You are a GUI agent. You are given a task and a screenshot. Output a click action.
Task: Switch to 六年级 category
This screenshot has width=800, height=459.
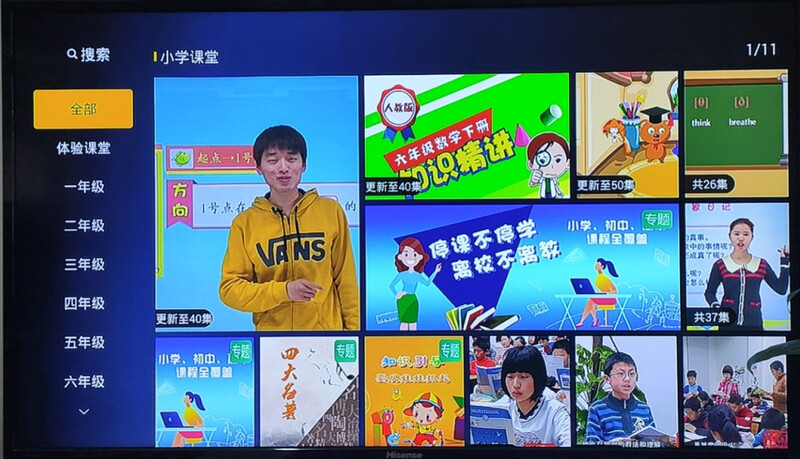pyautogui.click(x=83, y=382)
